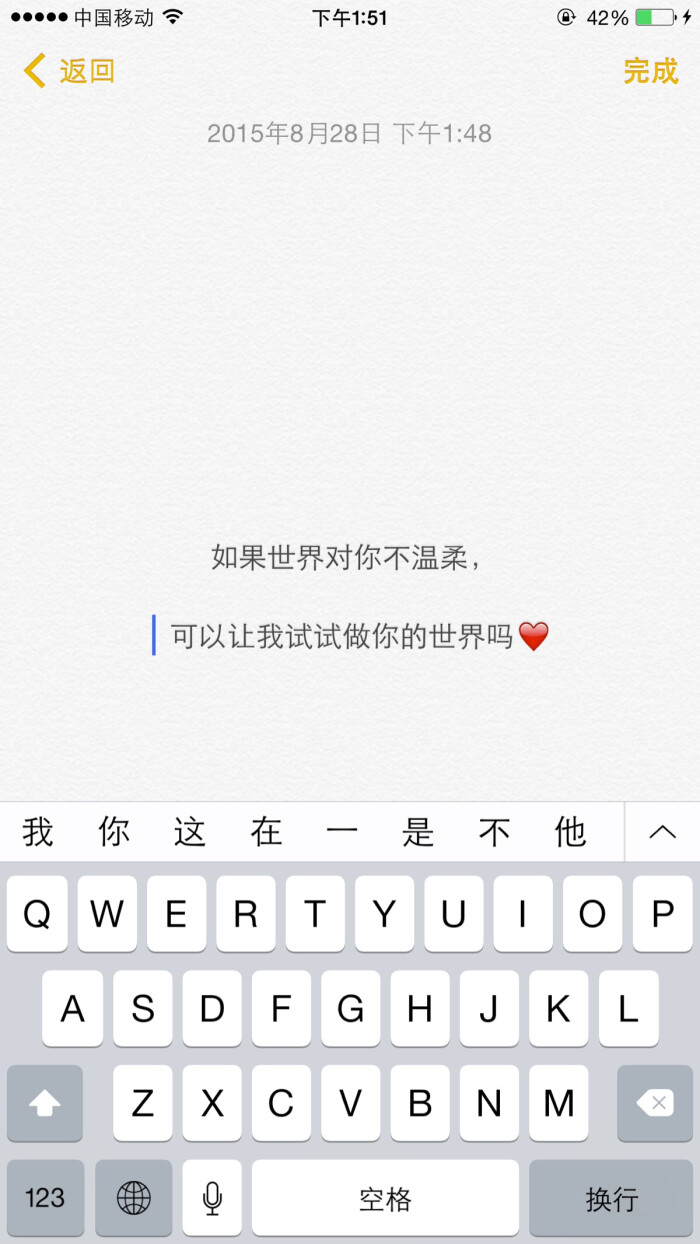The height and width of the screenshot is (1244, 700).
Task: Go back via 返回 button
Action: 68,72
